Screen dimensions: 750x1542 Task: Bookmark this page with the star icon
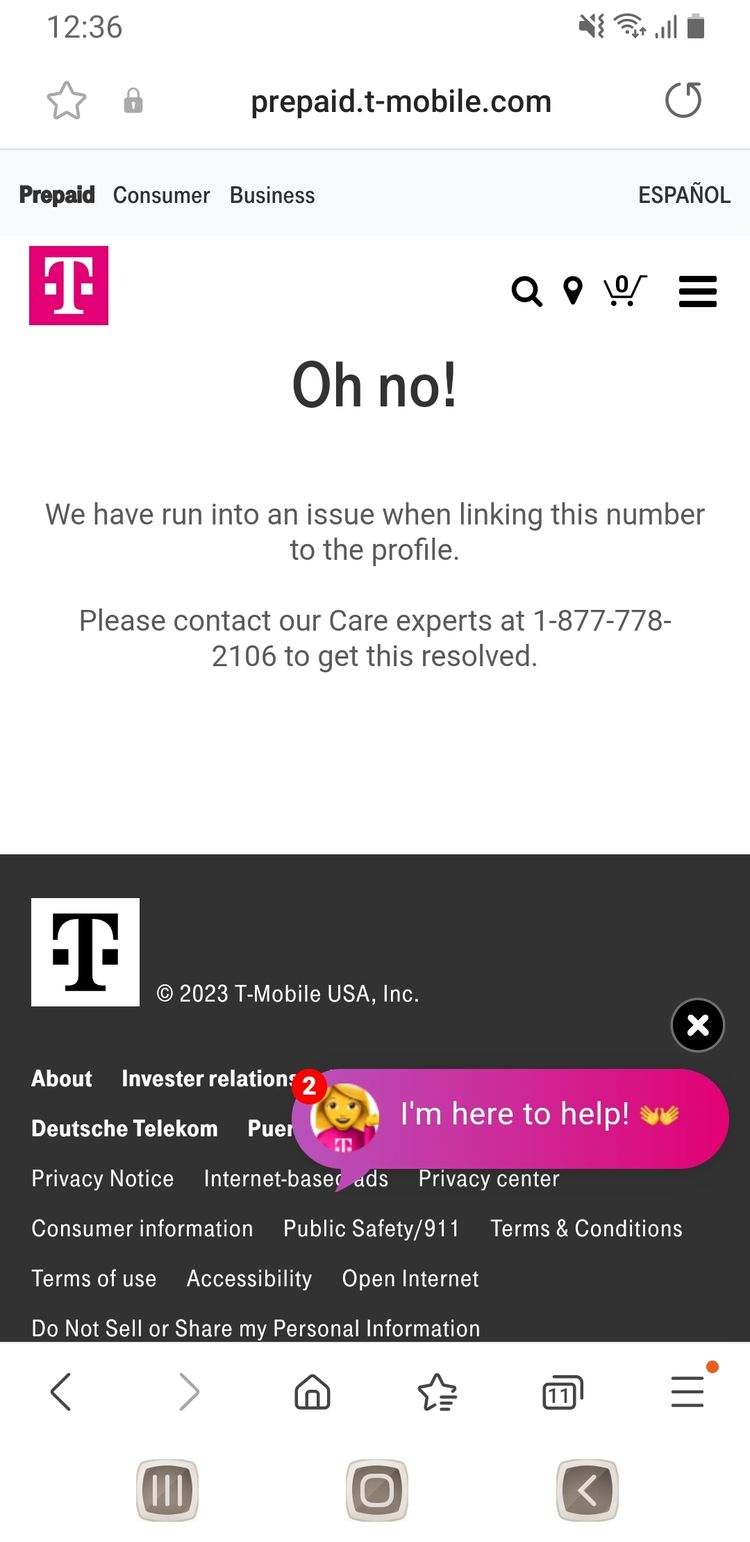click(67, 101)
